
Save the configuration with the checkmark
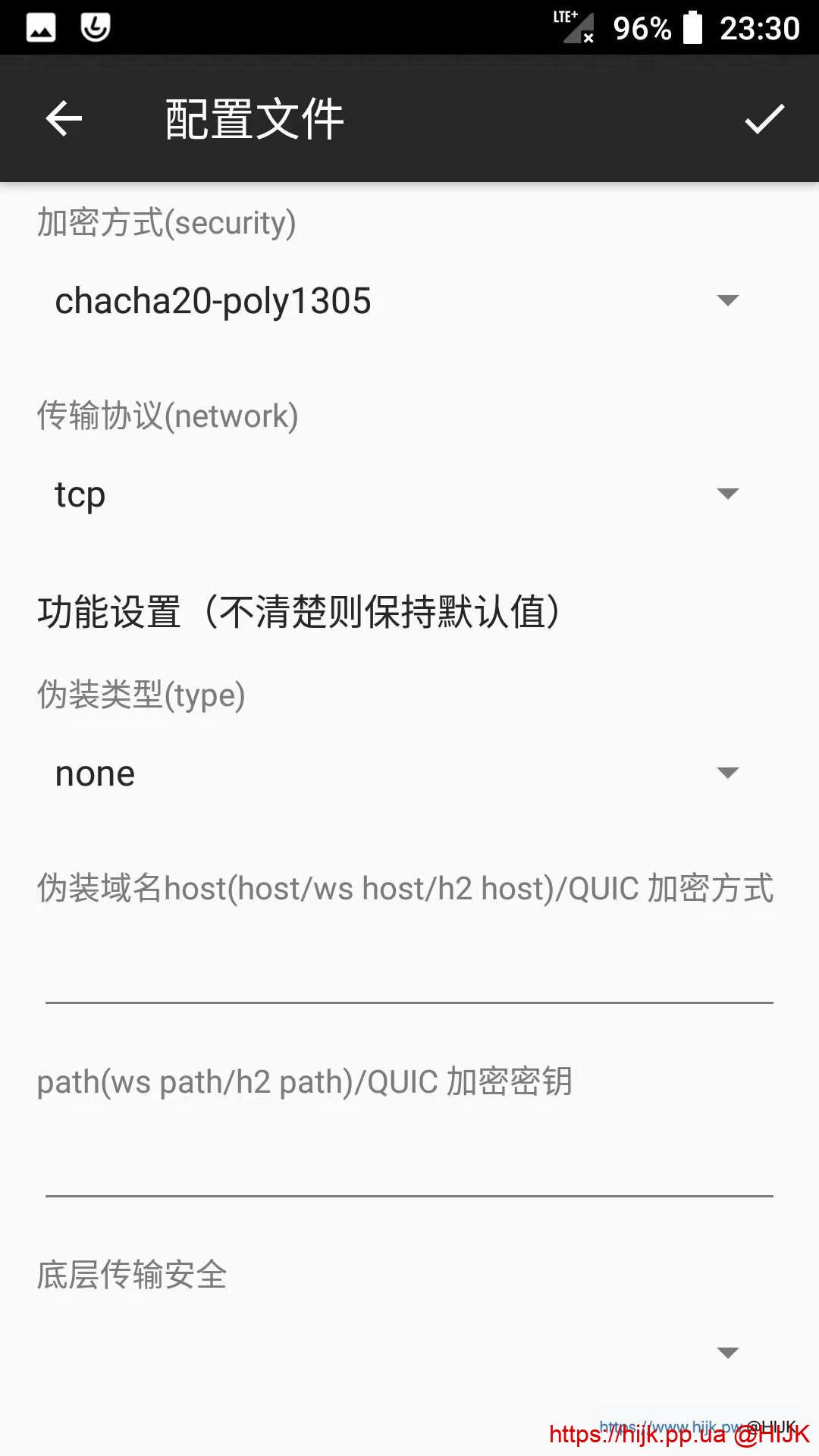pos(764,119)
